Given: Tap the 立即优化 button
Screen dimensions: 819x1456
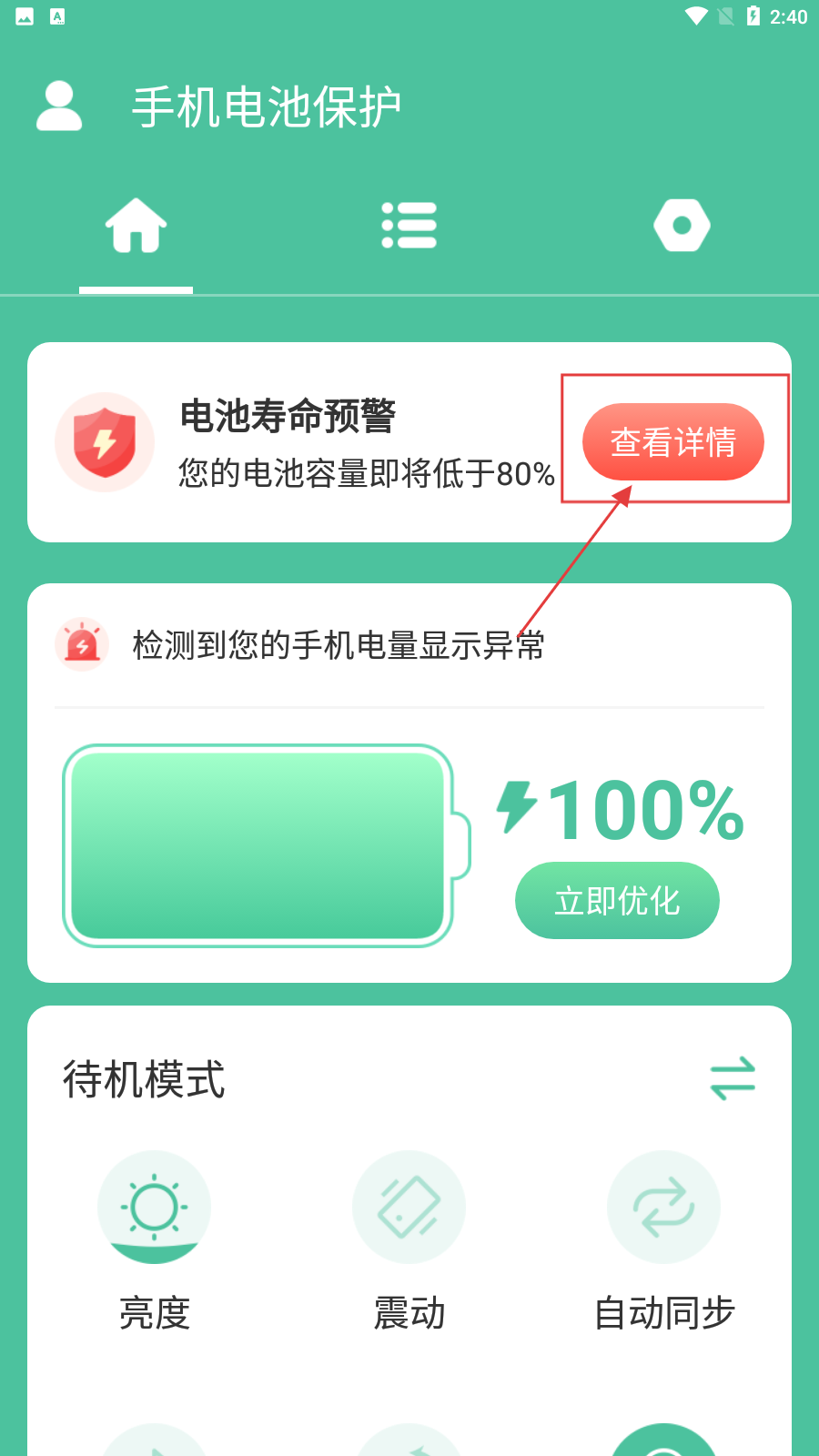Looking at the screenshot, I should (617, 901).
